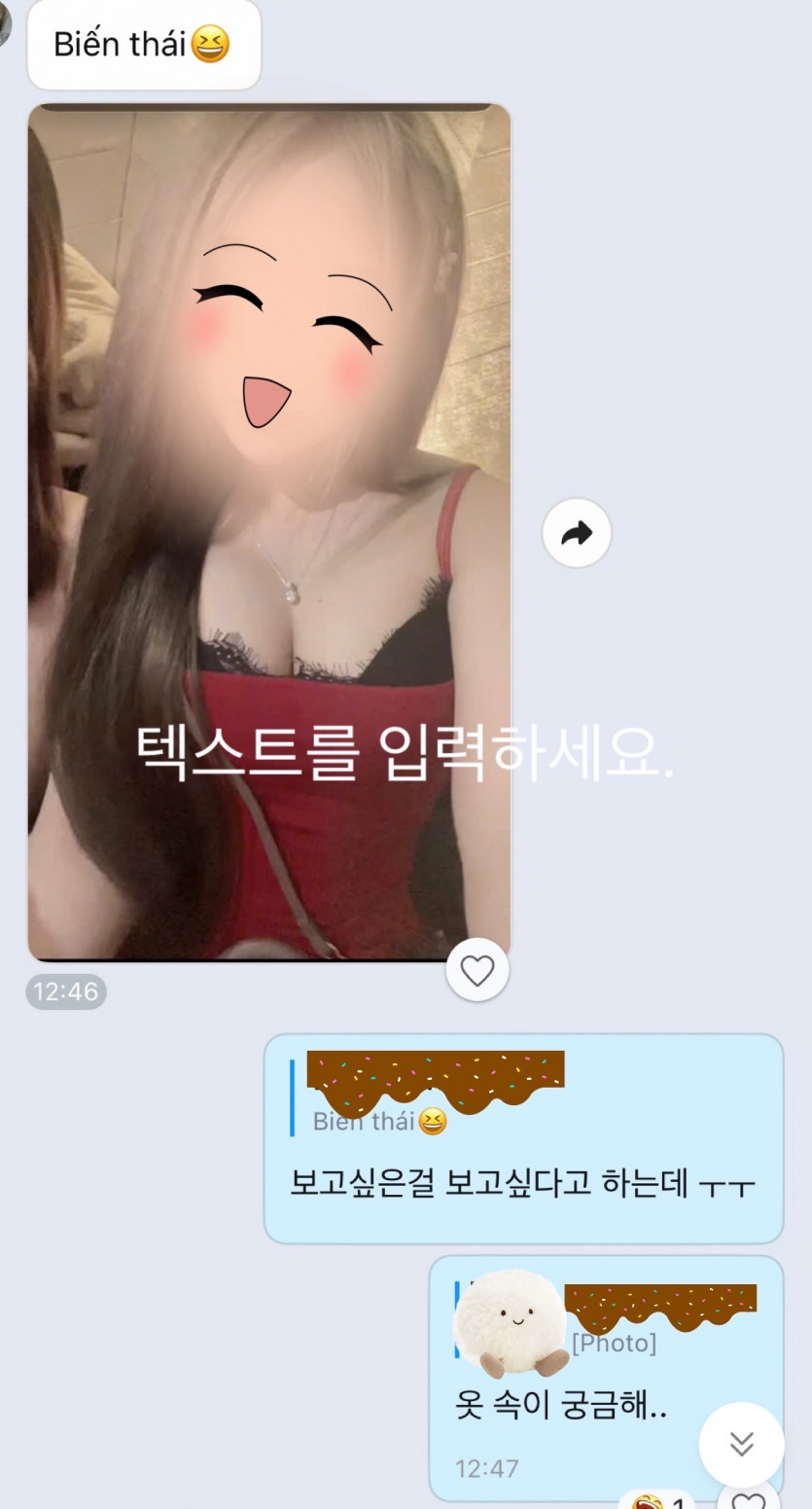Open the received photo in full view
Screen dimensions: 812x1509
(x=269, y=532)
